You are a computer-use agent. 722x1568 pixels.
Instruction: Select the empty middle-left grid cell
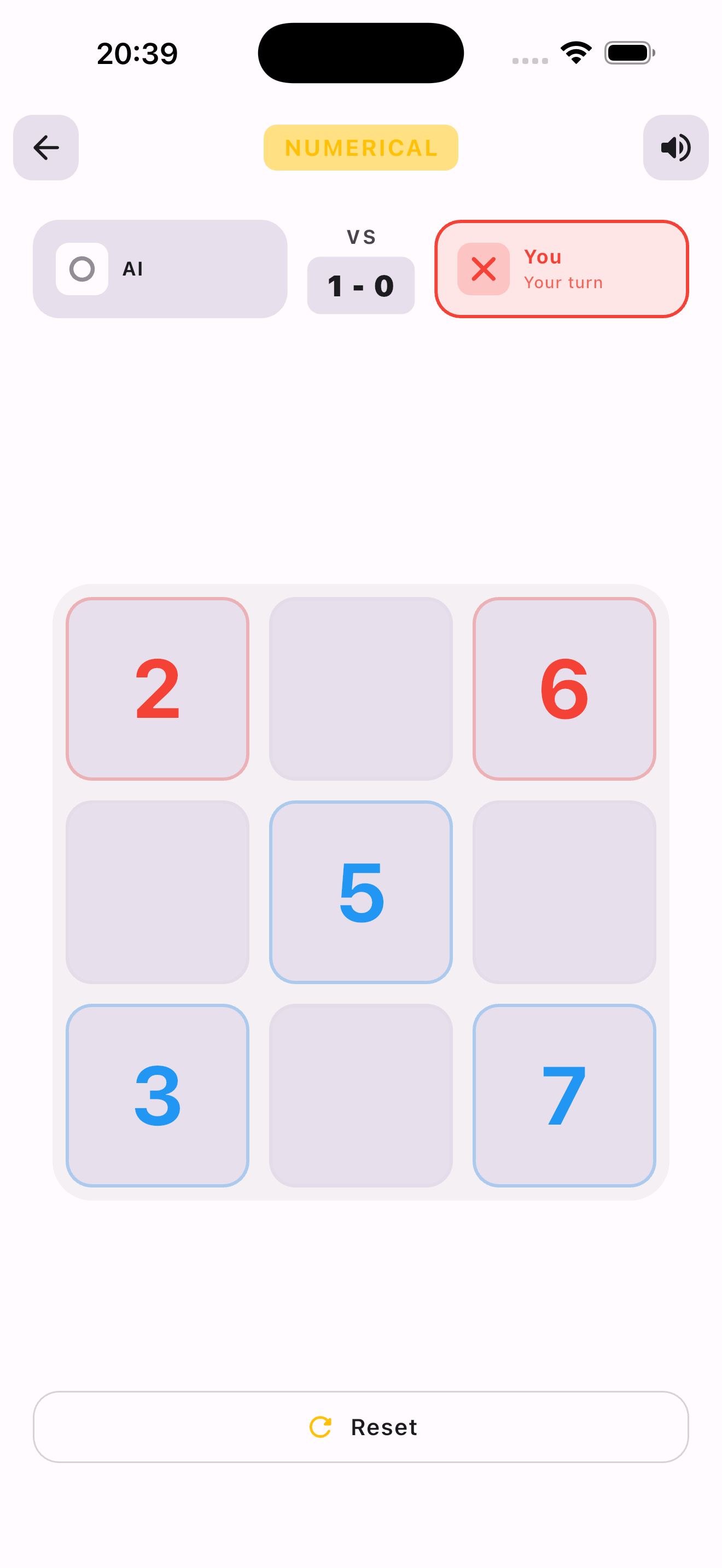tap(158, 892)
